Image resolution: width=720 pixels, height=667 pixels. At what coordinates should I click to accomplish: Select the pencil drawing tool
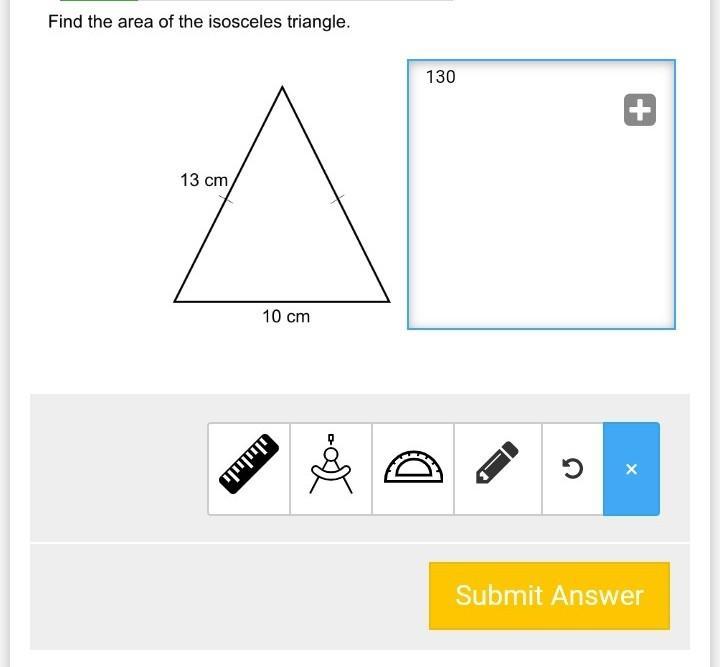(x=497, y=469)
